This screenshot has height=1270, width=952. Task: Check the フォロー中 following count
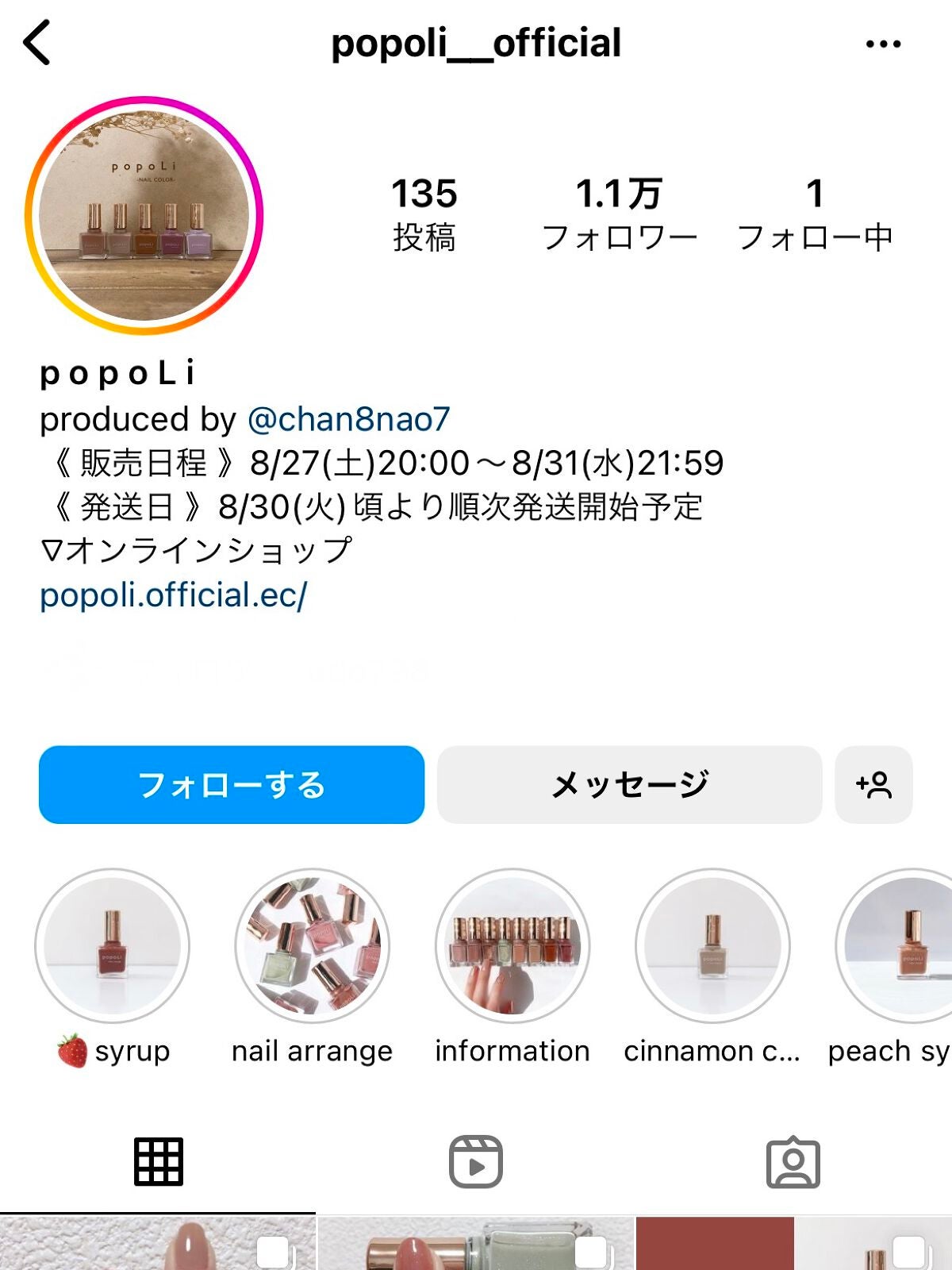click(x=817, y=210)
